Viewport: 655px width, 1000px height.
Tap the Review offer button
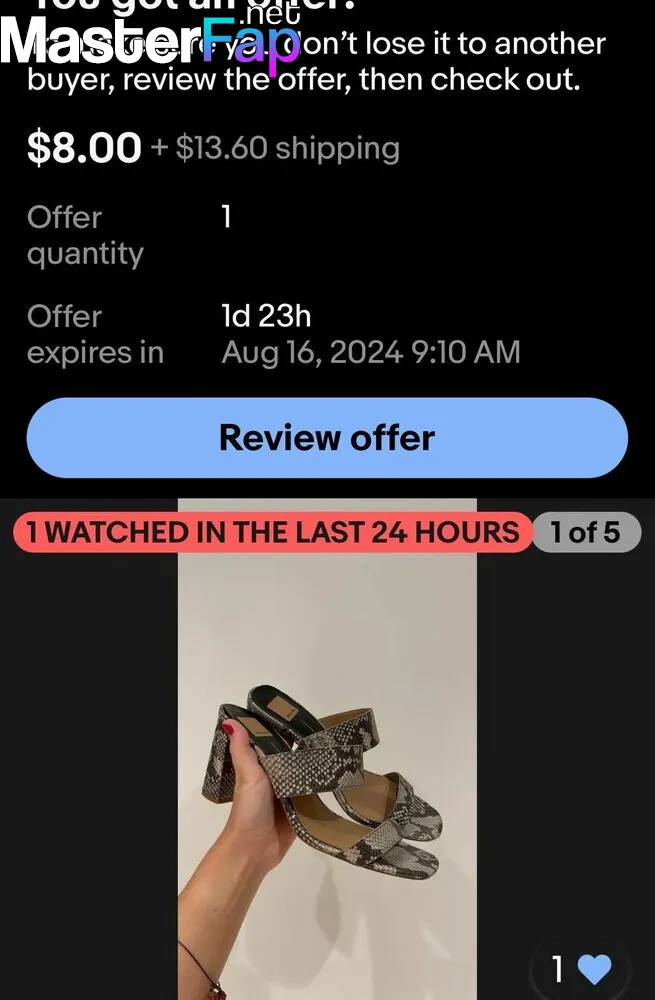point(327,438)
